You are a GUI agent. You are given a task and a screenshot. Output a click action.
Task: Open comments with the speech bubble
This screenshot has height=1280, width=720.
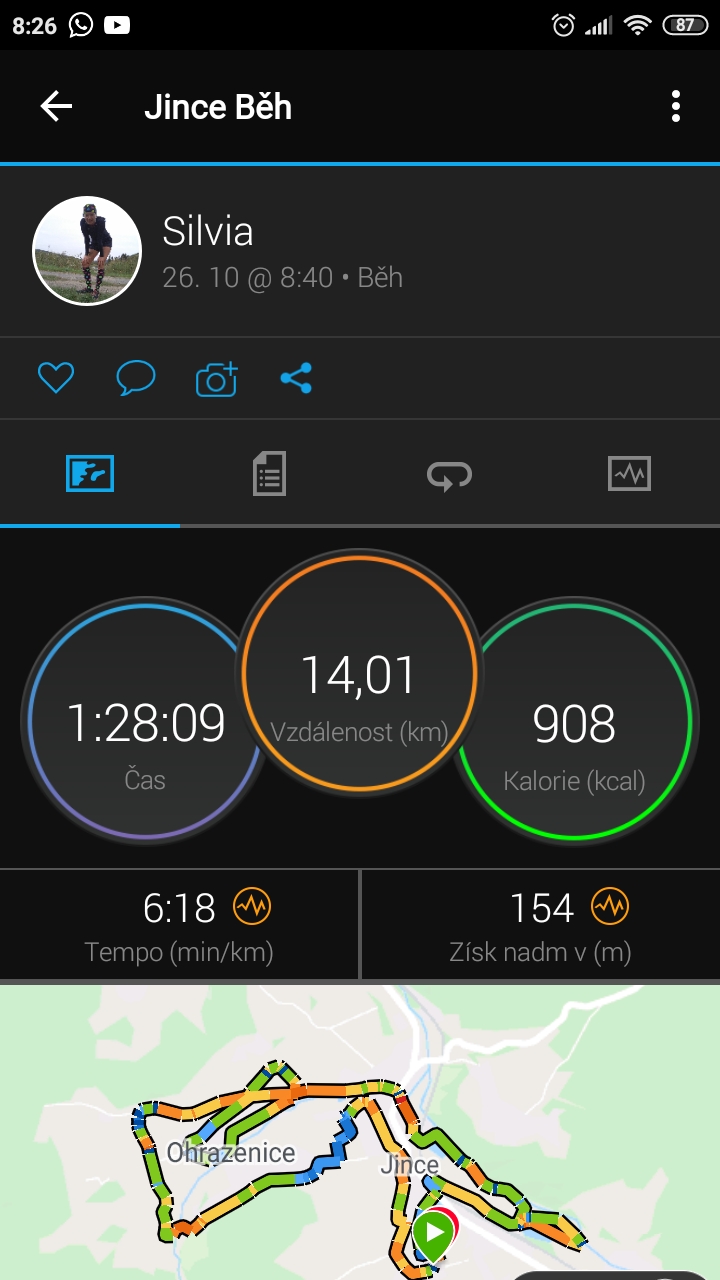pyautogui.click(x=136, y=378)
